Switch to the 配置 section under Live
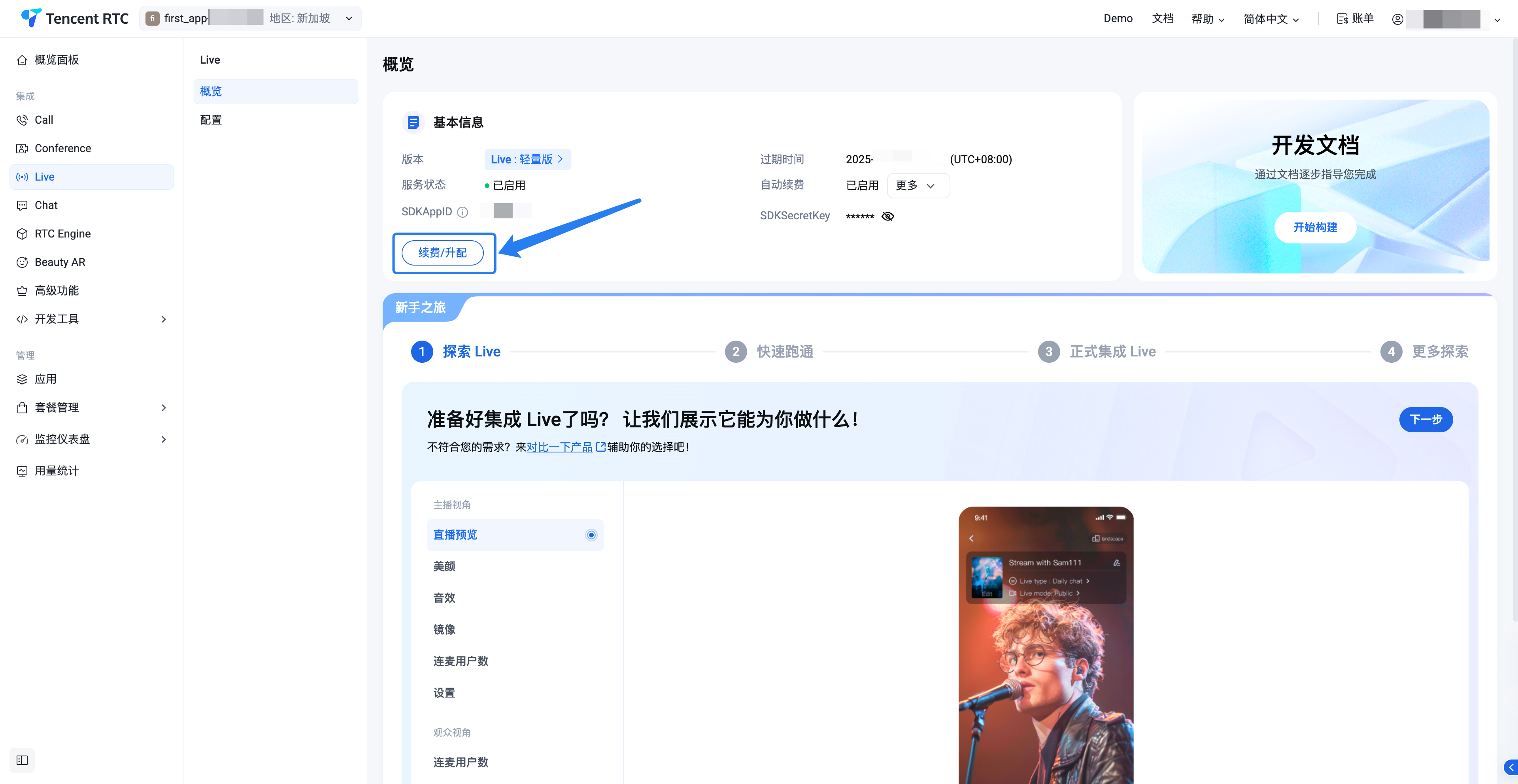 click(211, 120)
